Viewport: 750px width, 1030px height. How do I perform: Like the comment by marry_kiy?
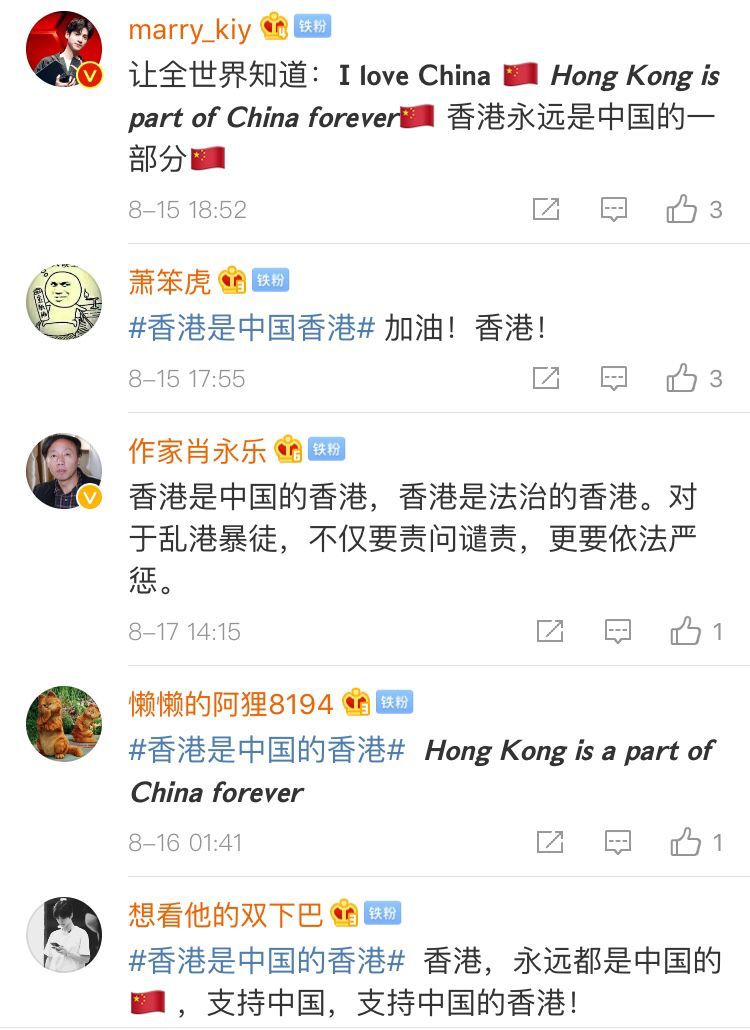[682, 209]
